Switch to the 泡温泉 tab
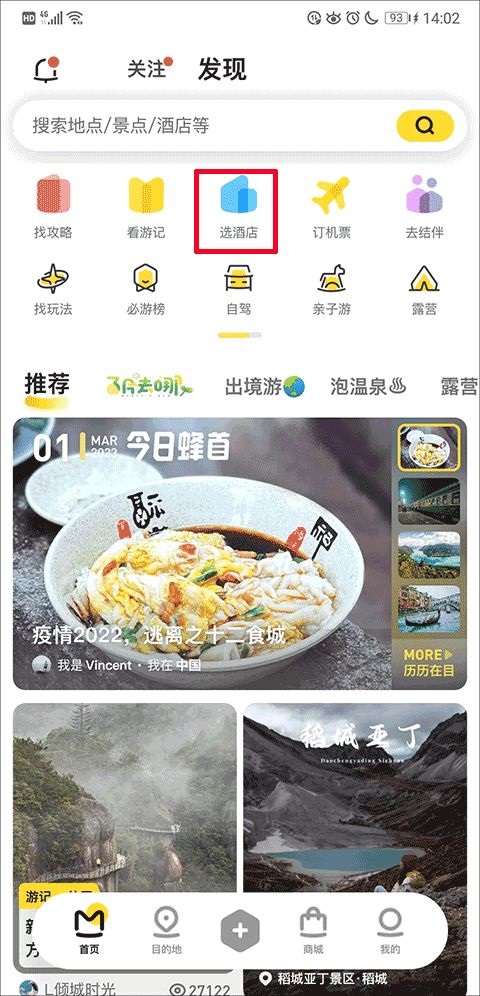 (x=368, y=386)
